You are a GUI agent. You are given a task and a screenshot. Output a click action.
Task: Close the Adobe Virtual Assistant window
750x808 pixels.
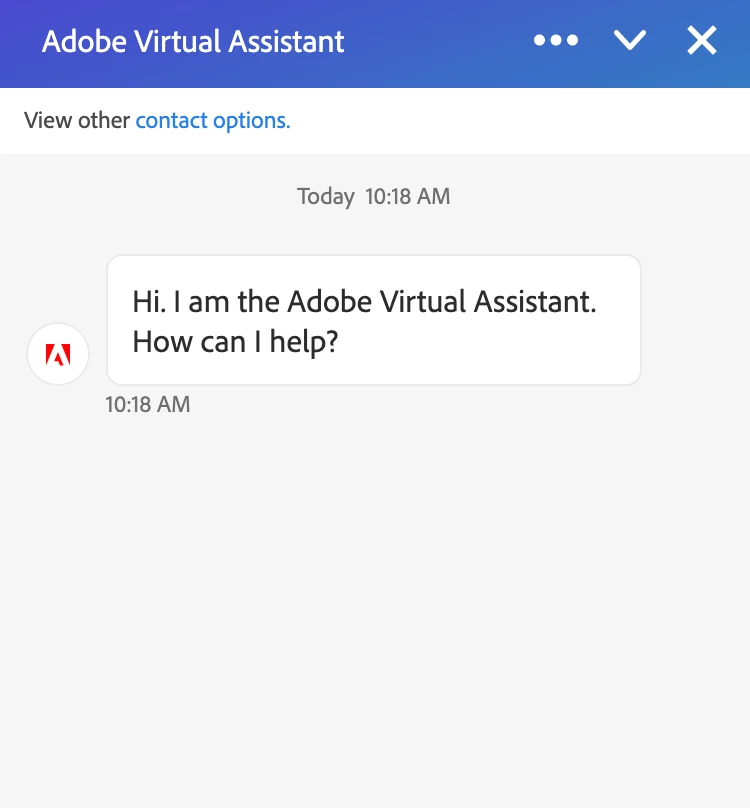(702, 41)
